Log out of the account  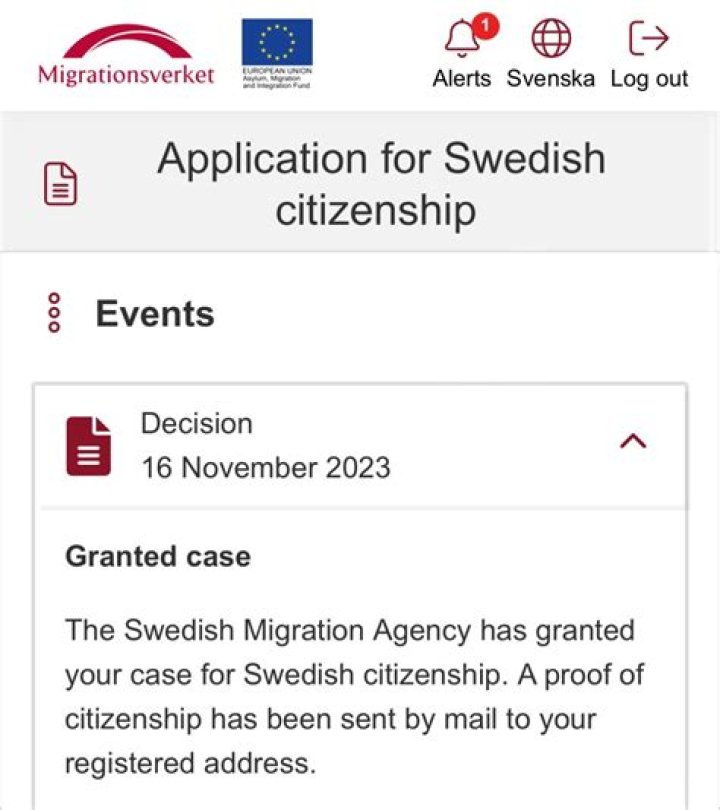[649, 53]
